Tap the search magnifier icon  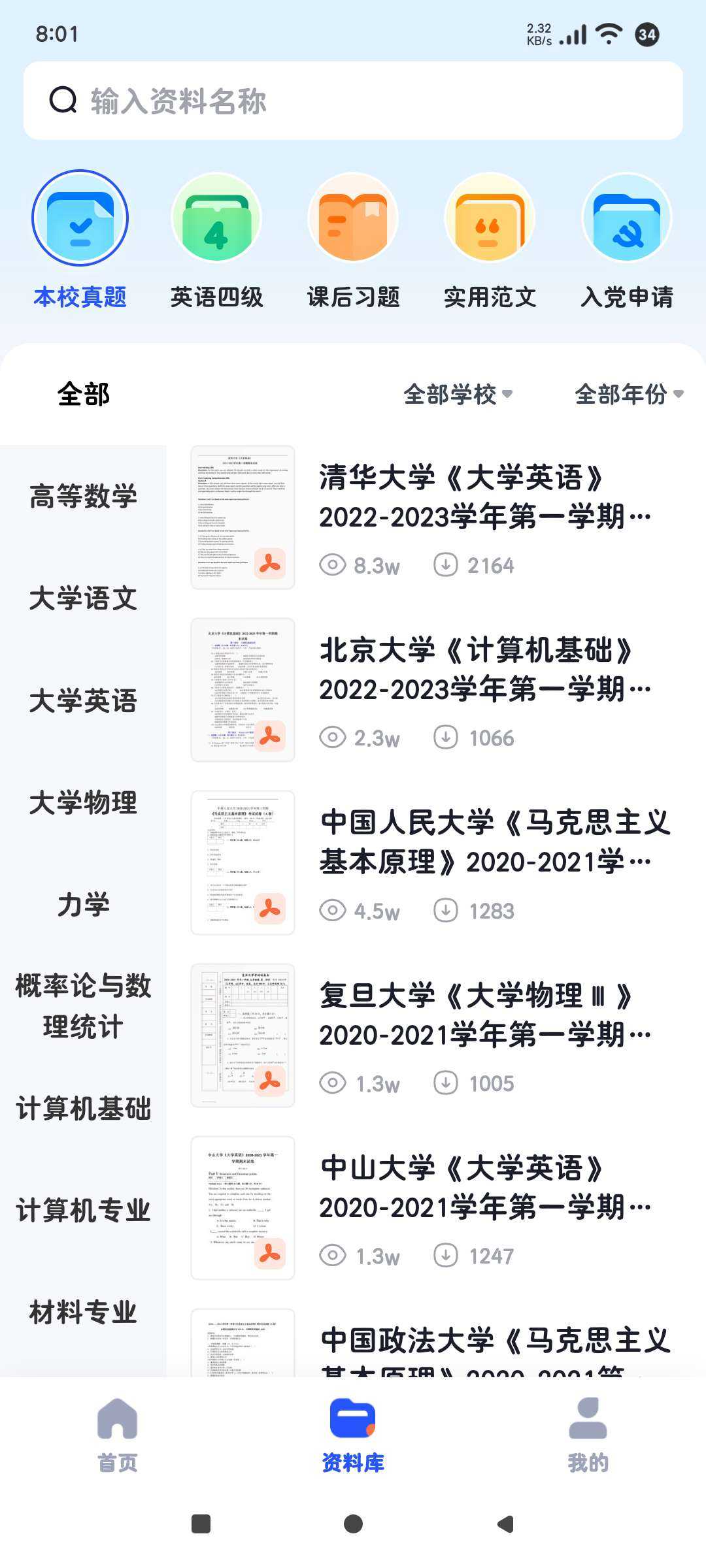pos(62,101)
